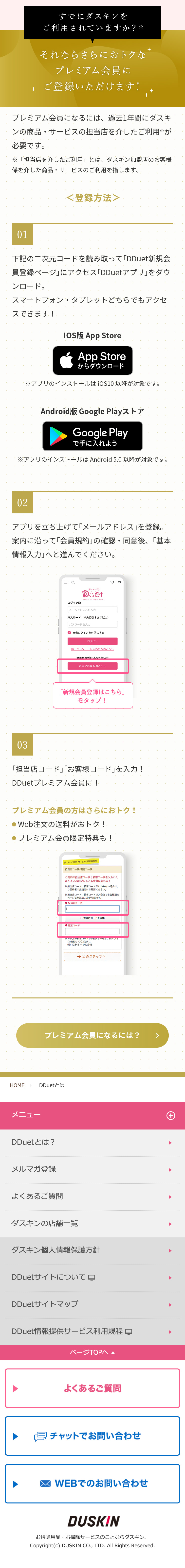Open the Google Play download badge
This screenshot has width=185, height=1568.
pos(92,436)
